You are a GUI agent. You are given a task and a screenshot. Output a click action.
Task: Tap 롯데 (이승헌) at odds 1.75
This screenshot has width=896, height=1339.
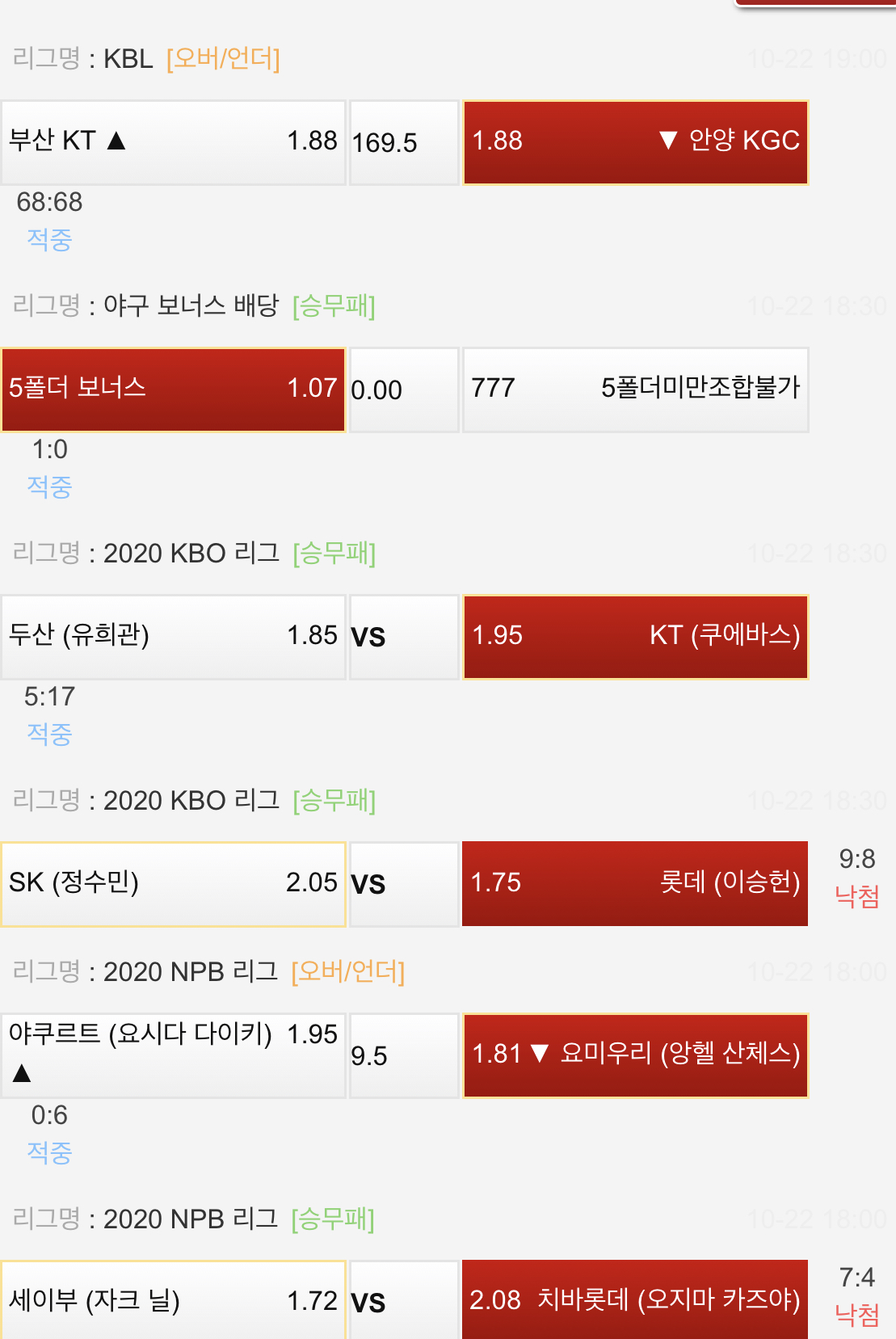635,884
